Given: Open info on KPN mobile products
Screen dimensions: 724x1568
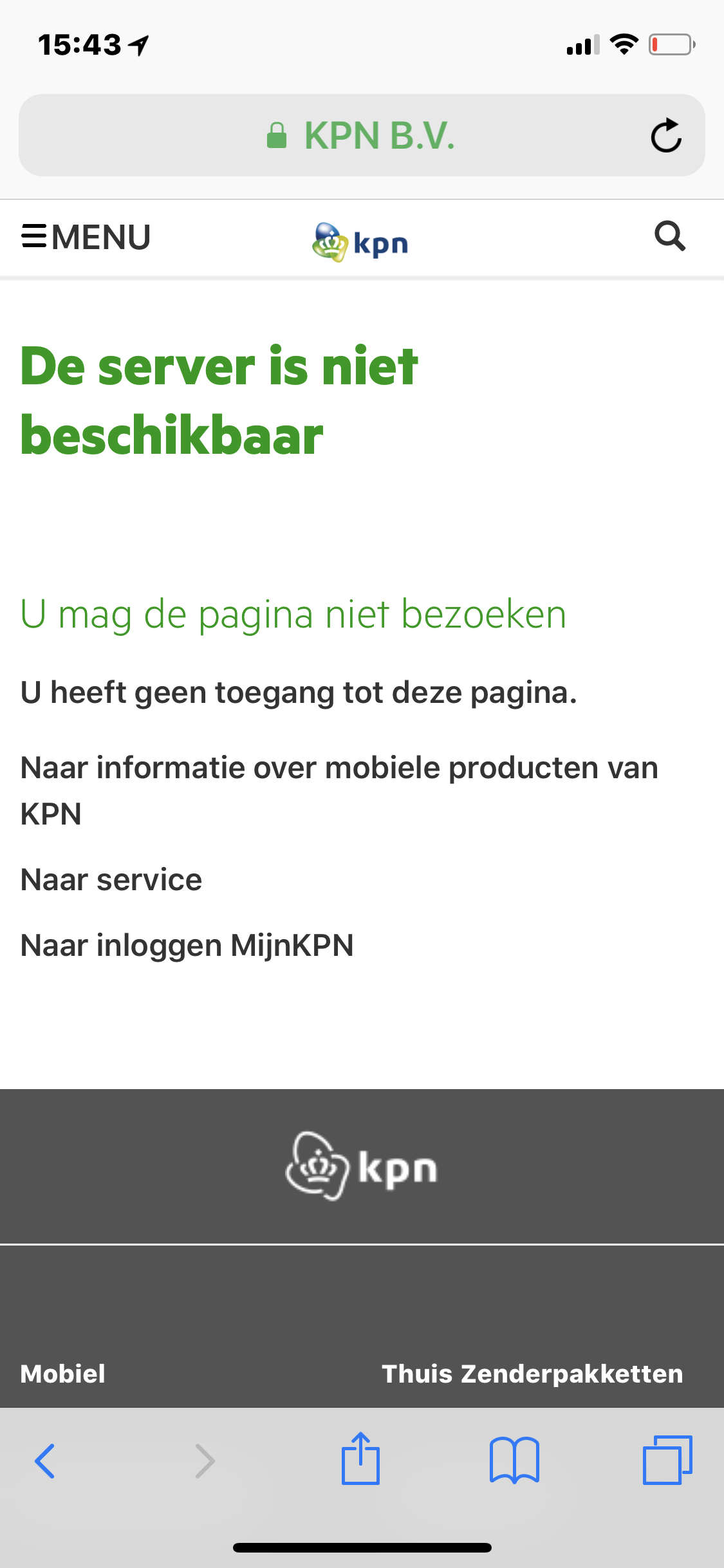Looking at the screenshot, I should (x=339, y=790).
